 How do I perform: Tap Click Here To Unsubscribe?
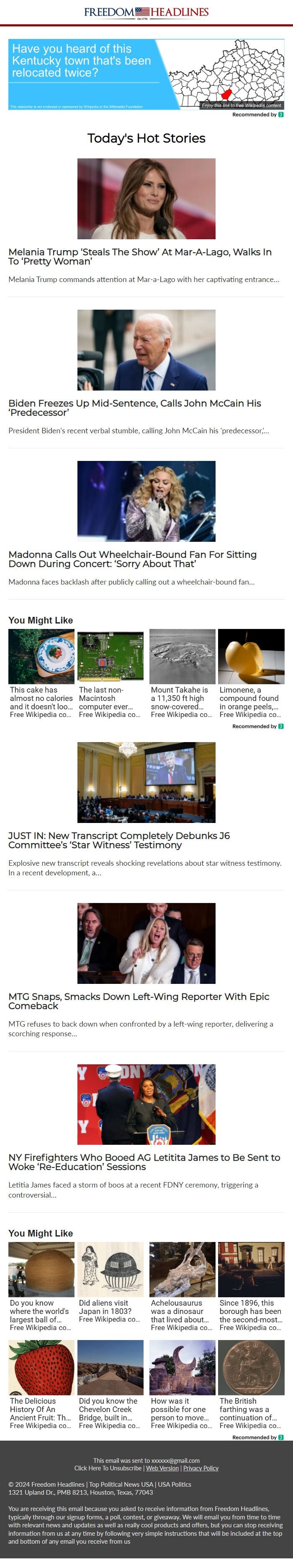108,1468
